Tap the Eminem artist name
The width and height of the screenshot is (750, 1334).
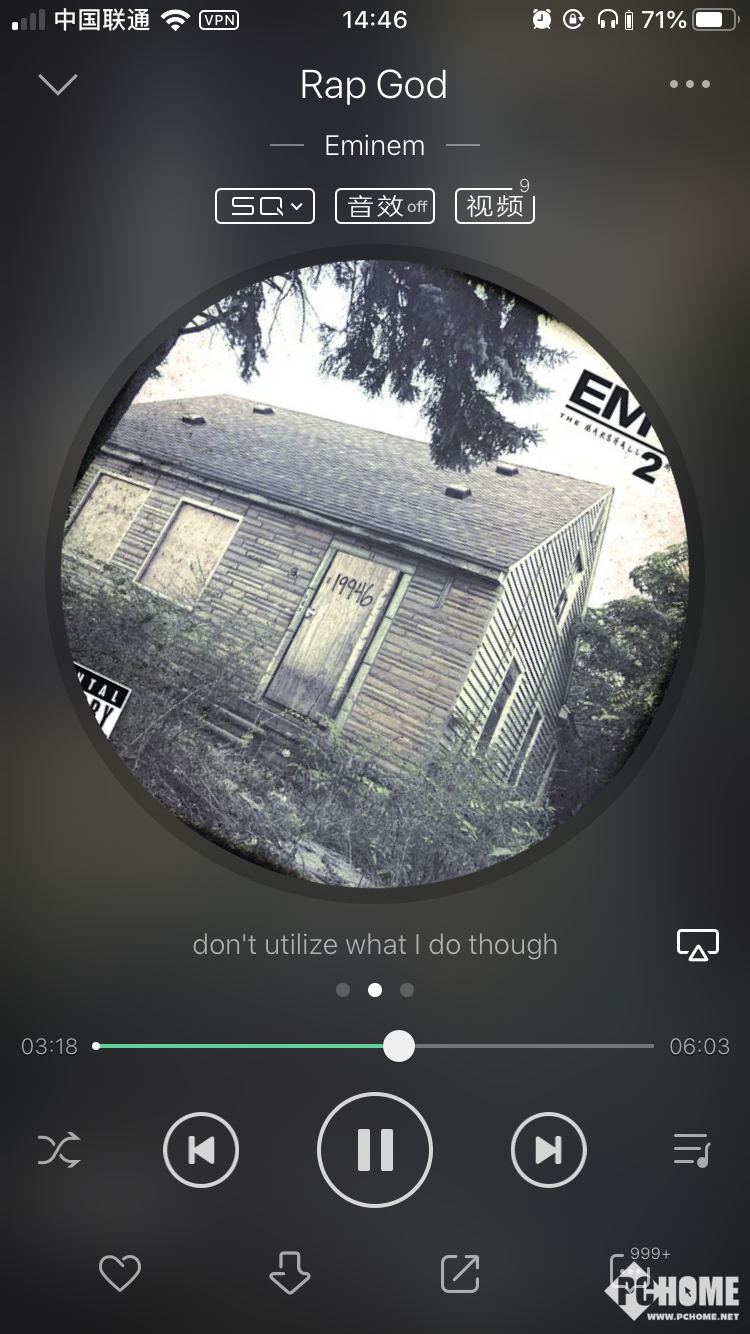[x=375, y=146]
